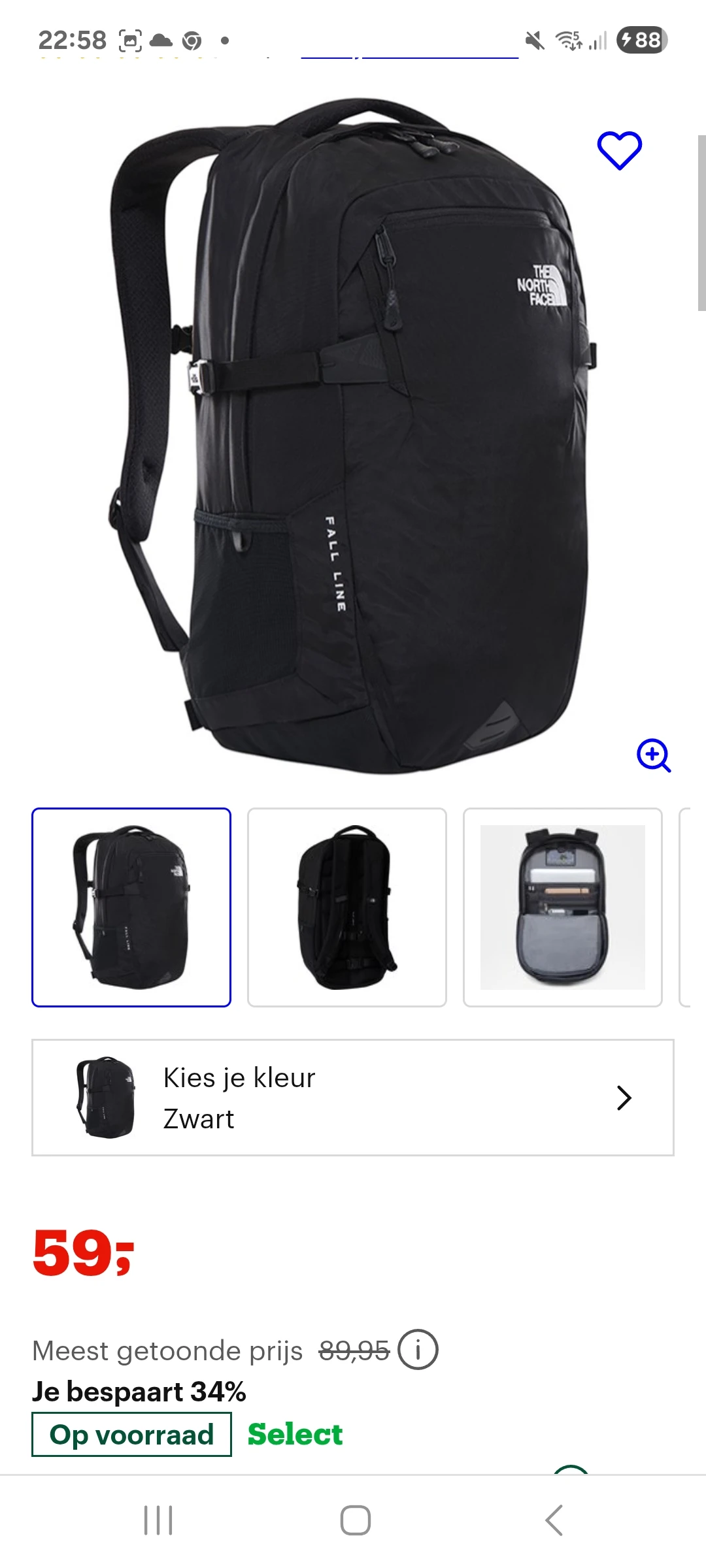Go back using the system back button

point(554,1520)
